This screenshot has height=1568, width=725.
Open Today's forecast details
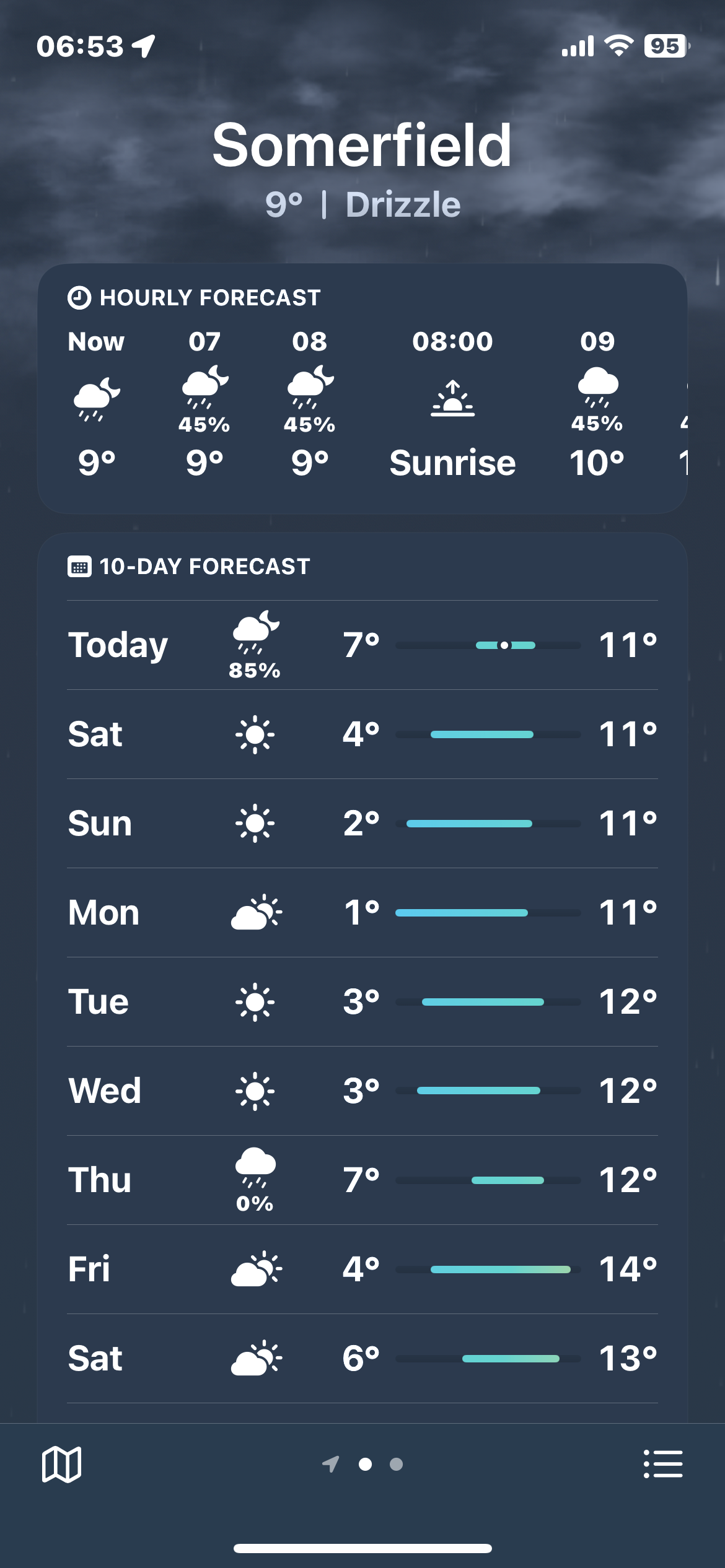pos(362,645)
